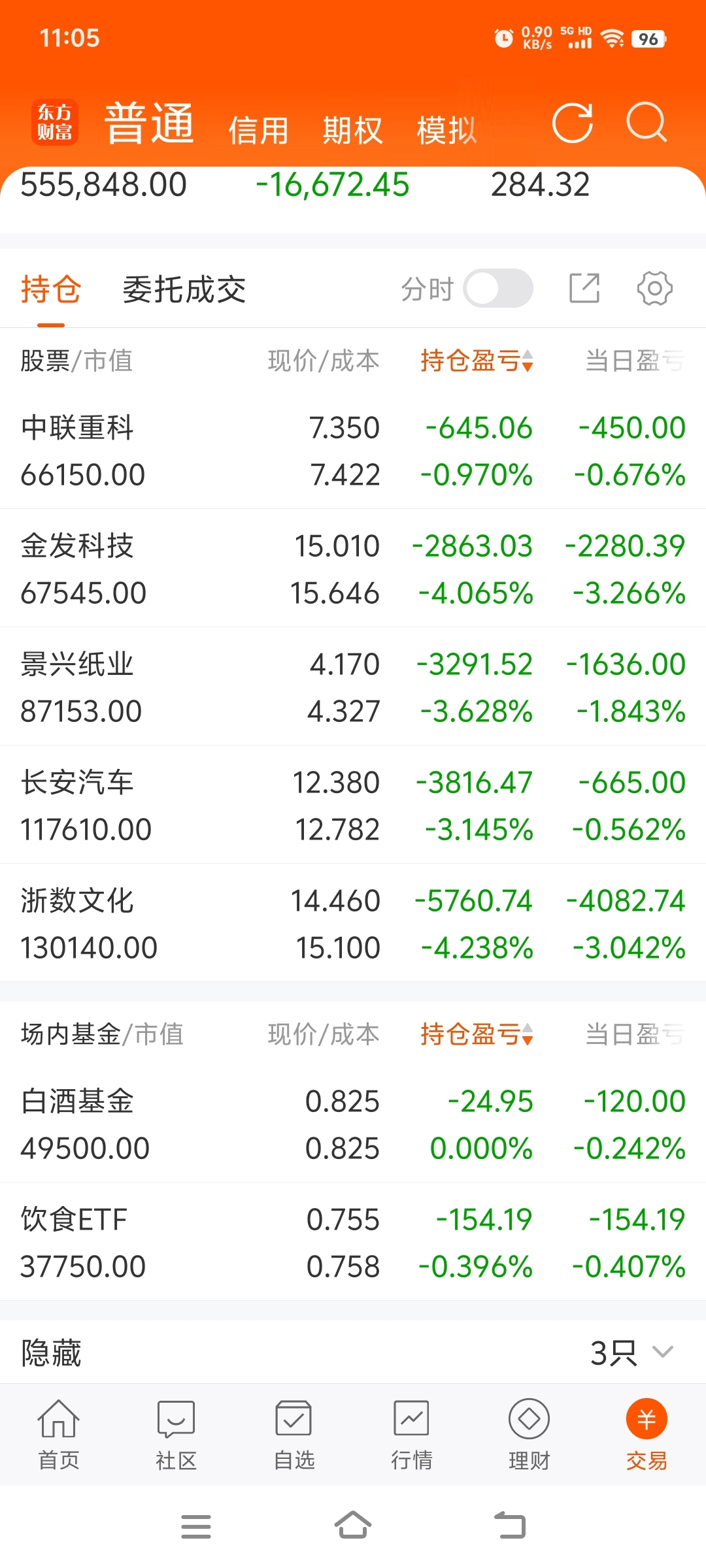Open the 委托成交 tab

(184, 289)
